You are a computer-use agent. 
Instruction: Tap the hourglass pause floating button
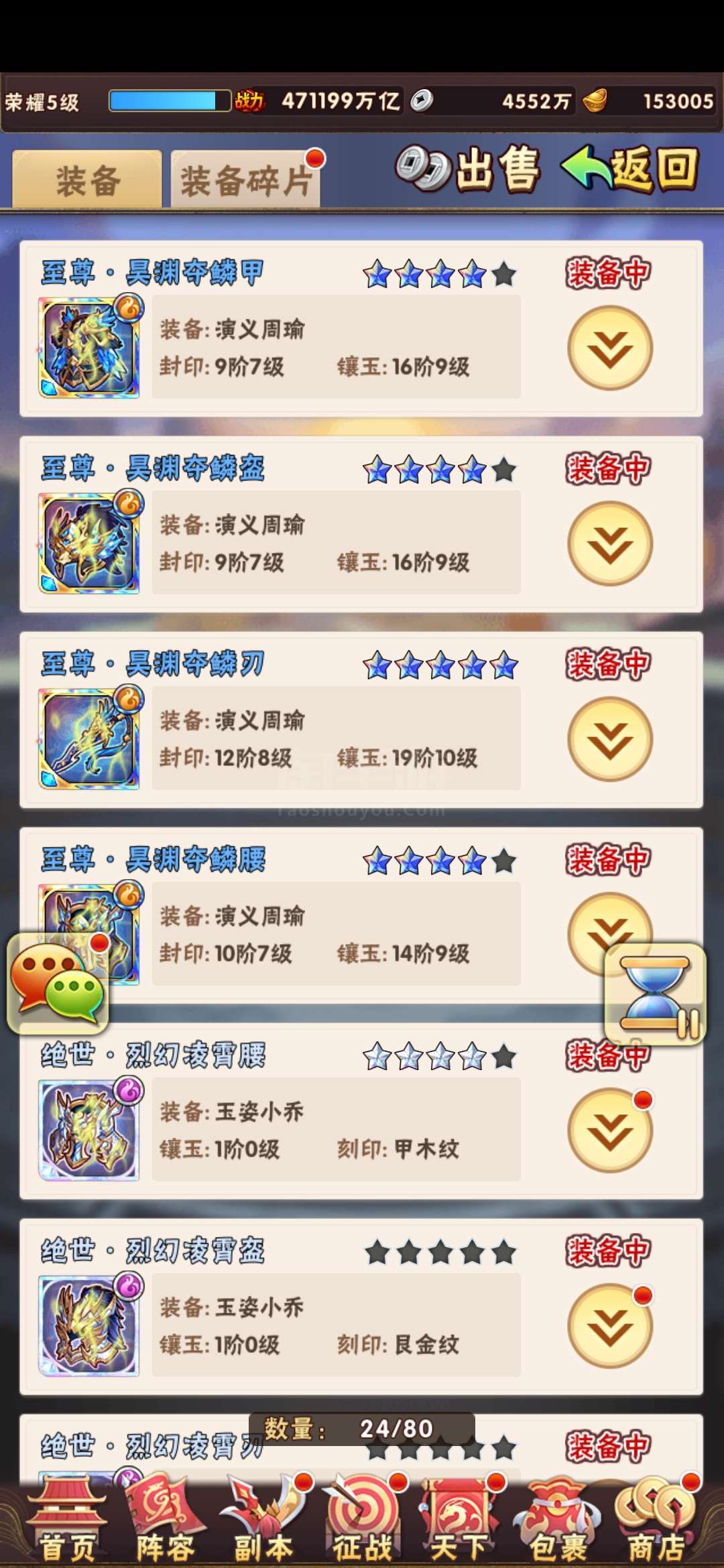pyautogui.click(x=655, y=994)
